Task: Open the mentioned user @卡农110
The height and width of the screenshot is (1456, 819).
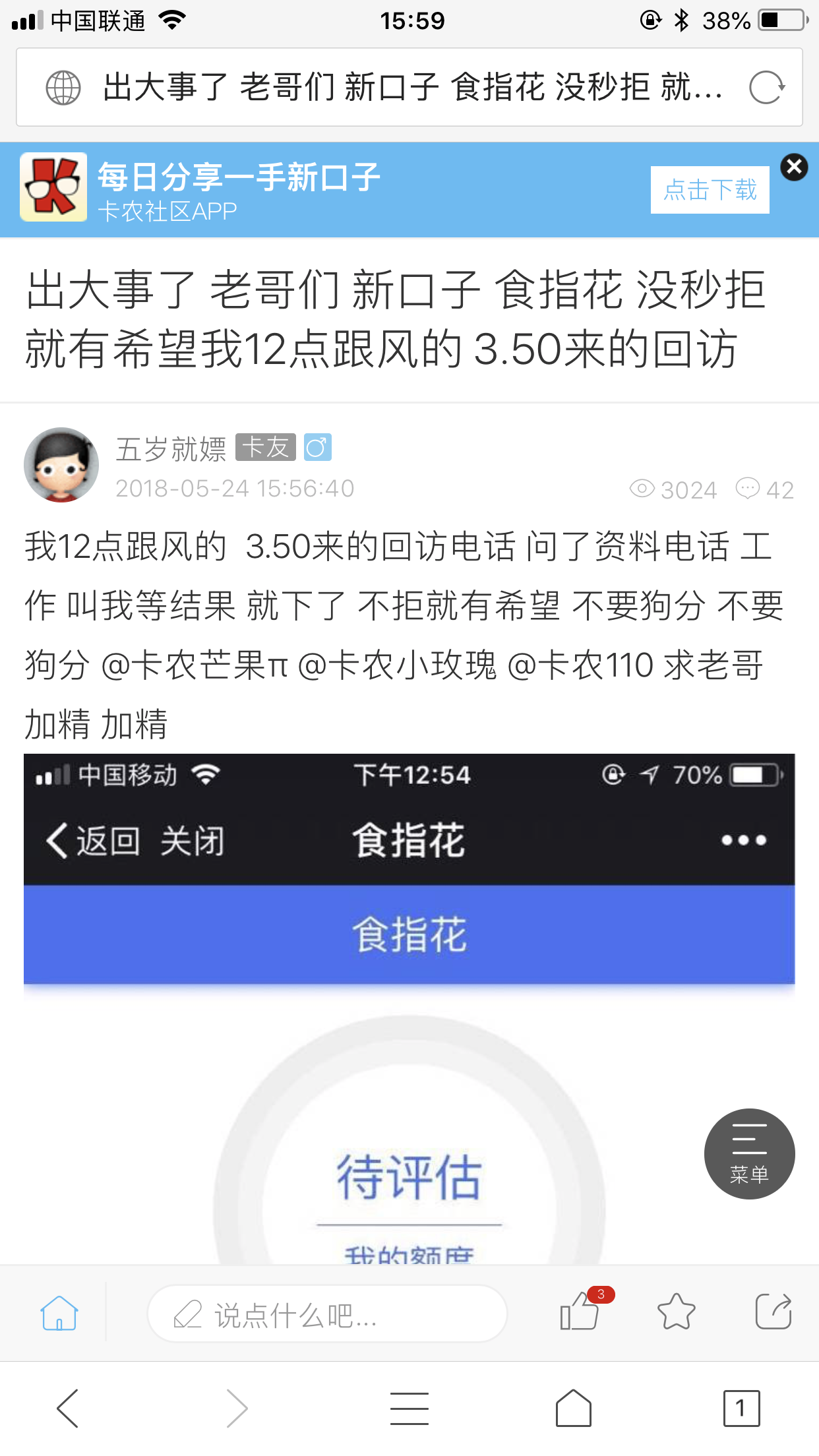Action: pos(580,665)
